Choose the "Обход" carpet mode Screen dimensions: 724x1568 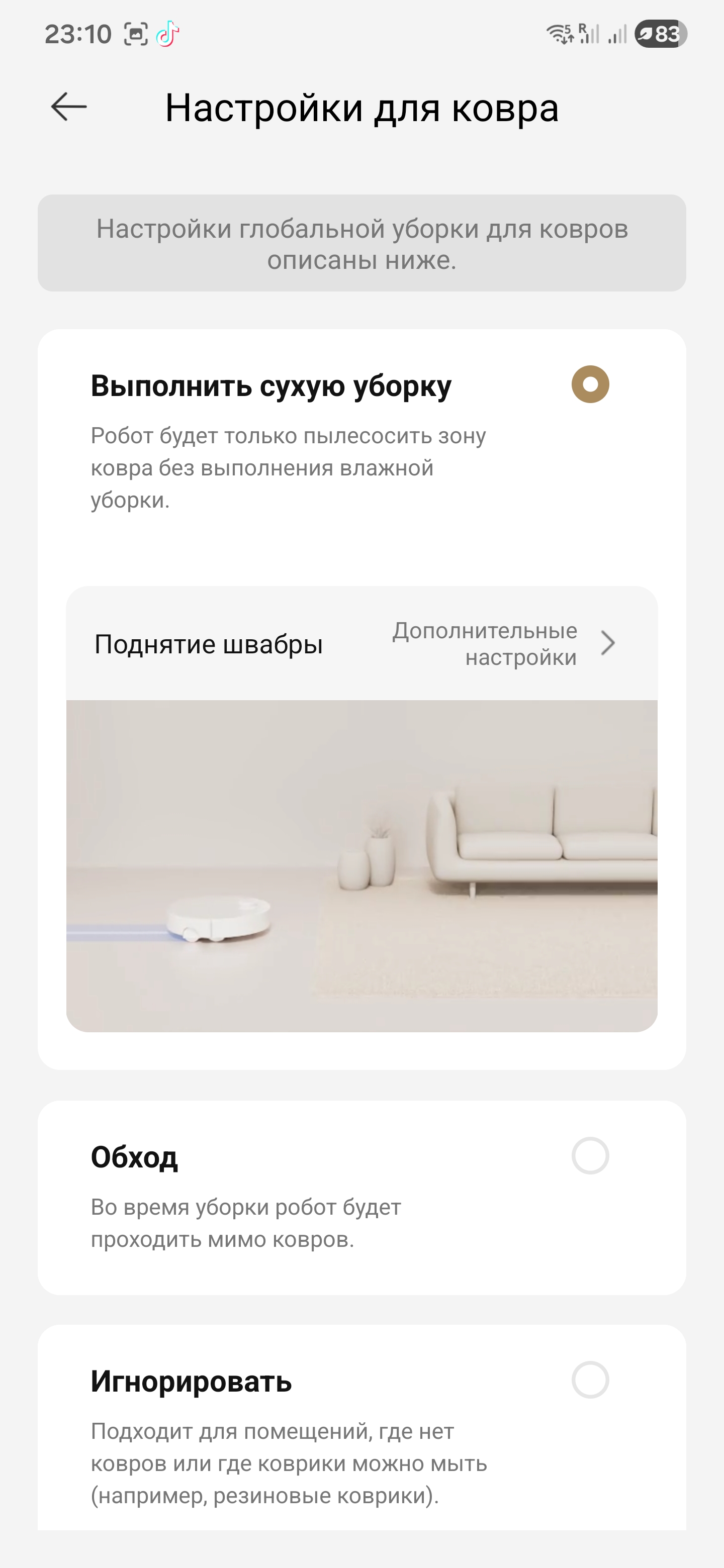[x=589, y=1155]
